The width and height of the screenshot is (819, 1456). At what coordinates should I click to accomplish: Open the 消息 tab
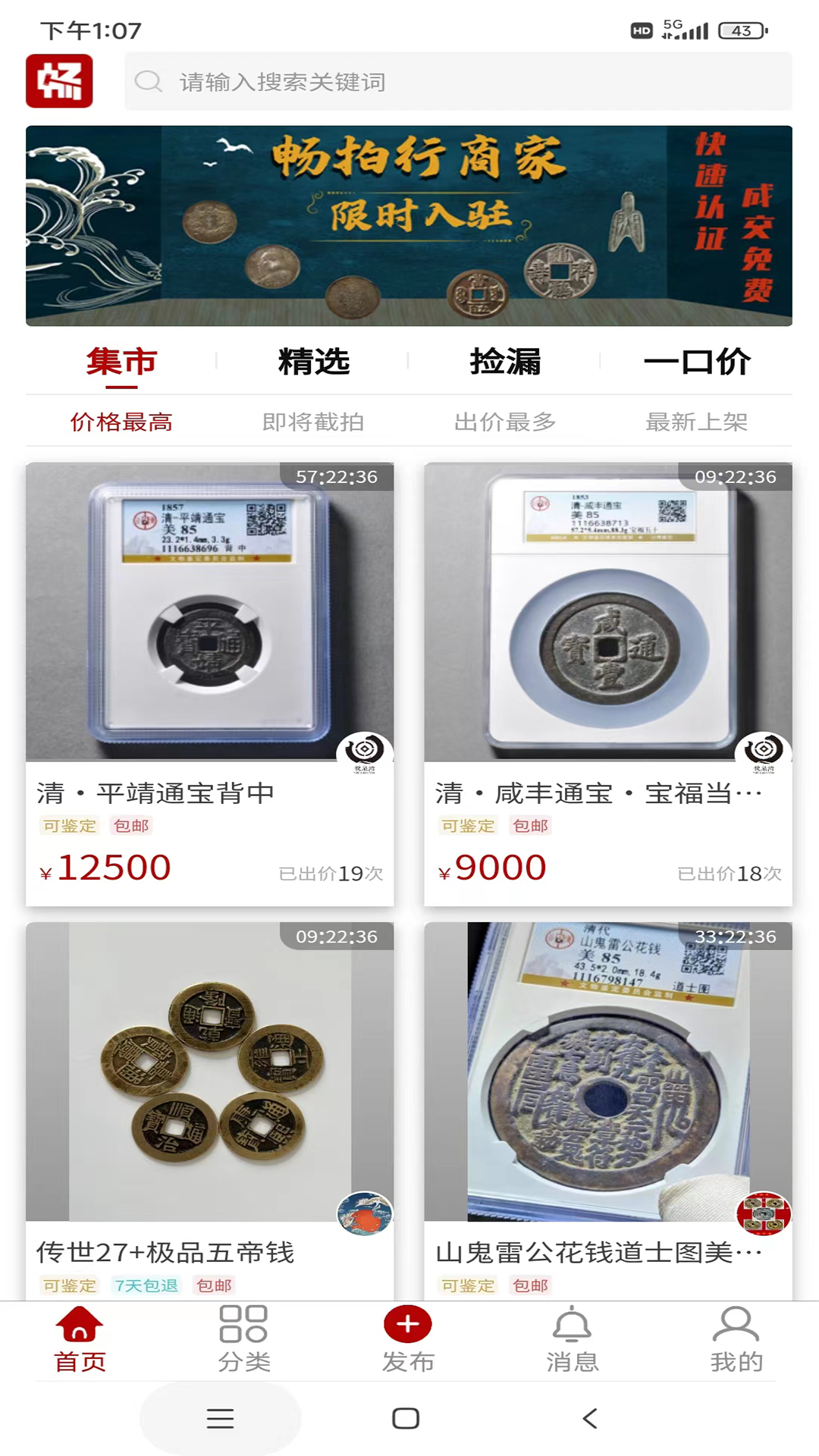(573, 1340)
